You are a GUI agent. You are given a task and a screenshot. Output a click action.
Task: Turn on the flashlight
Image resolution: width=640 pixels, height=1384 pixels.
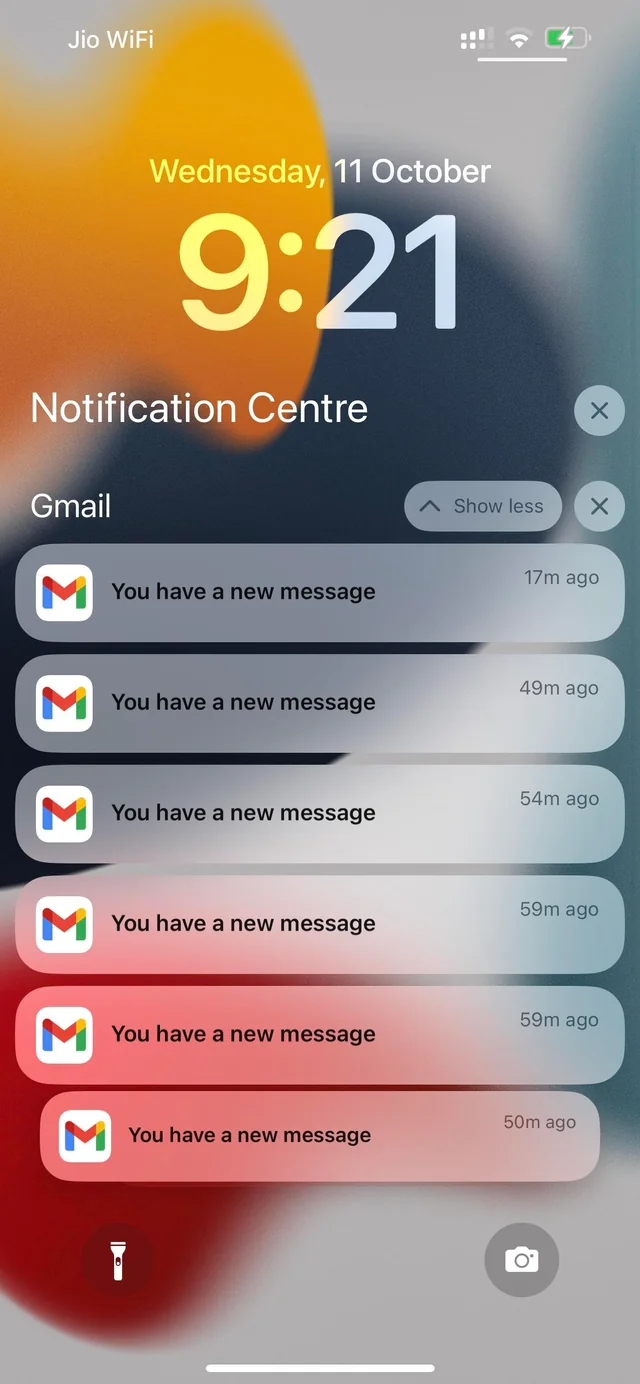pyautogui.click(x=118, y=1260)
